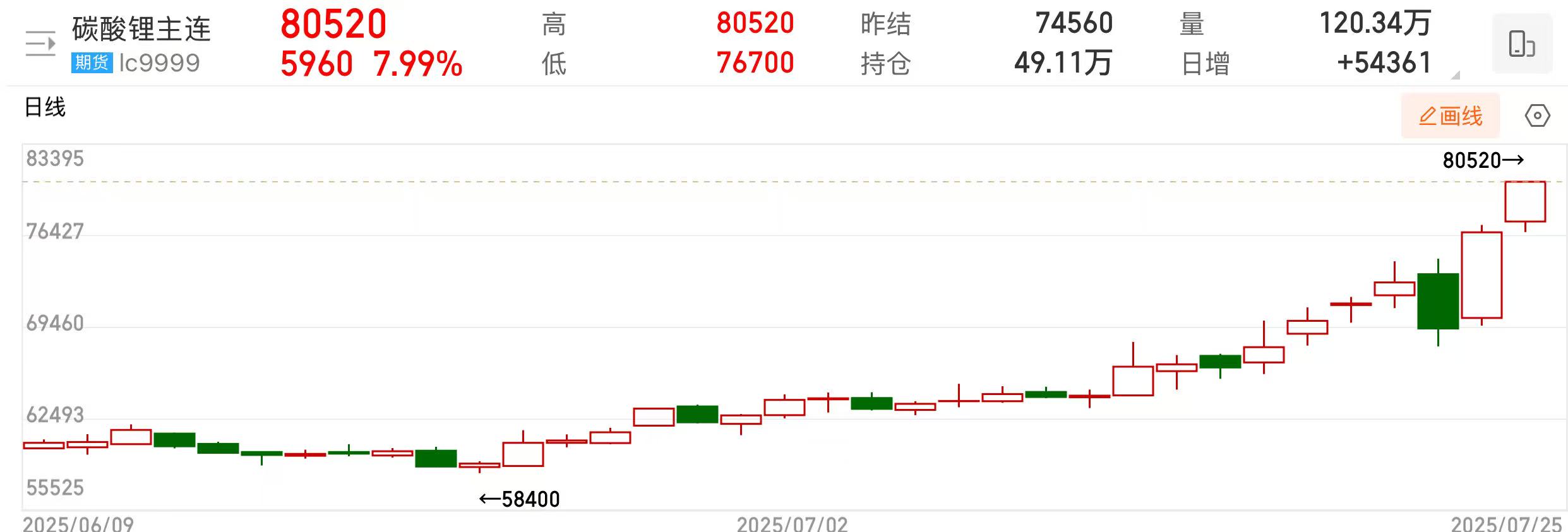Tap the 画线 drawing button
Screen dimensions: 1568x532
tap(1450, 116)
